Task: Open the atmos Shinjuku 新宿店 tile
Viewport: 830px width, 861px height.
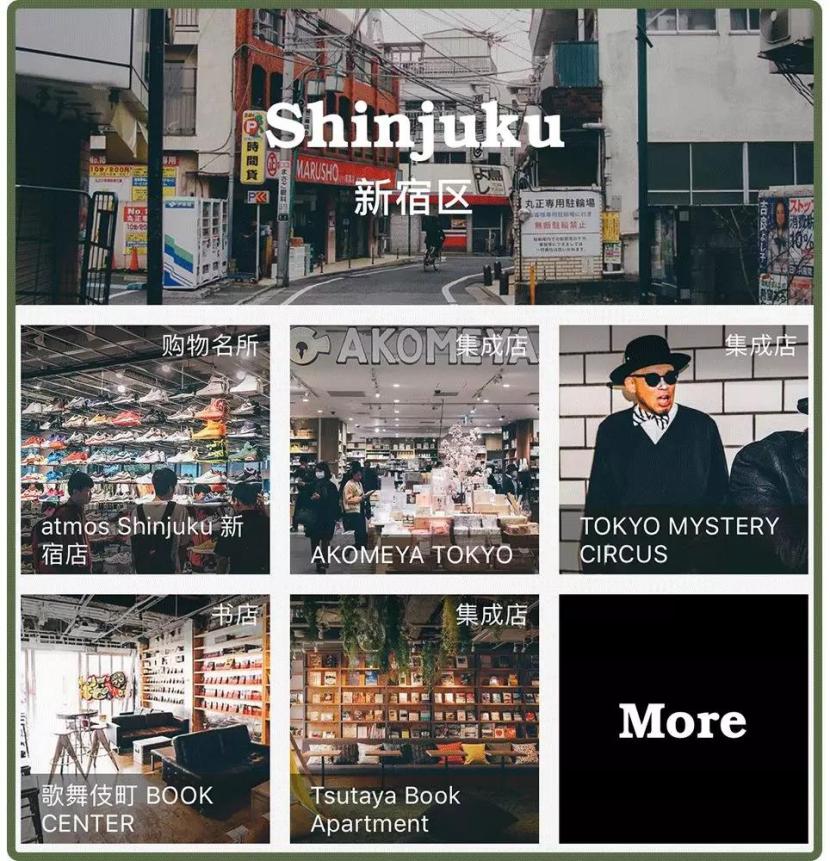Action: [x=145, y=449]
